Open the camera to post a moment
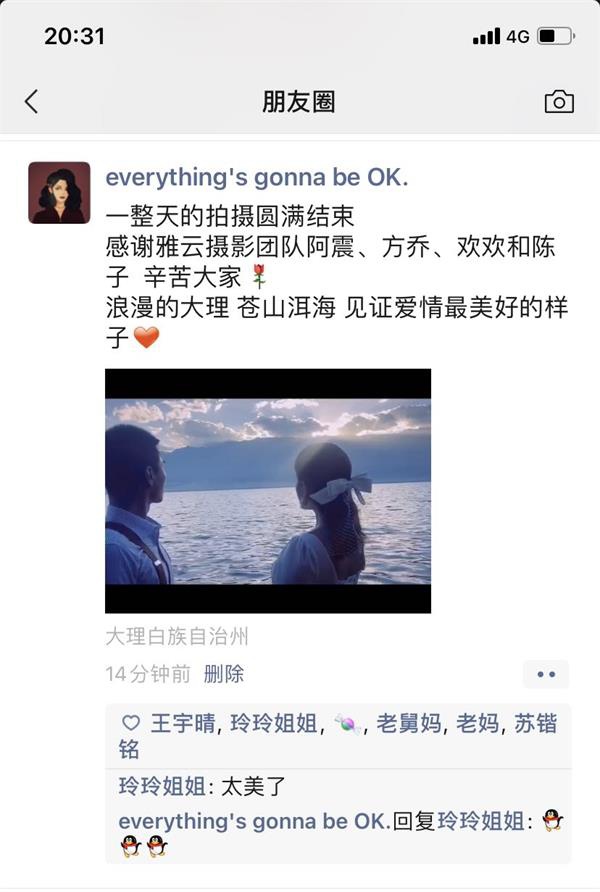Image resolution: width=600 pixels, height=892 pixels. pyautogui.click(x=558, y=101)
